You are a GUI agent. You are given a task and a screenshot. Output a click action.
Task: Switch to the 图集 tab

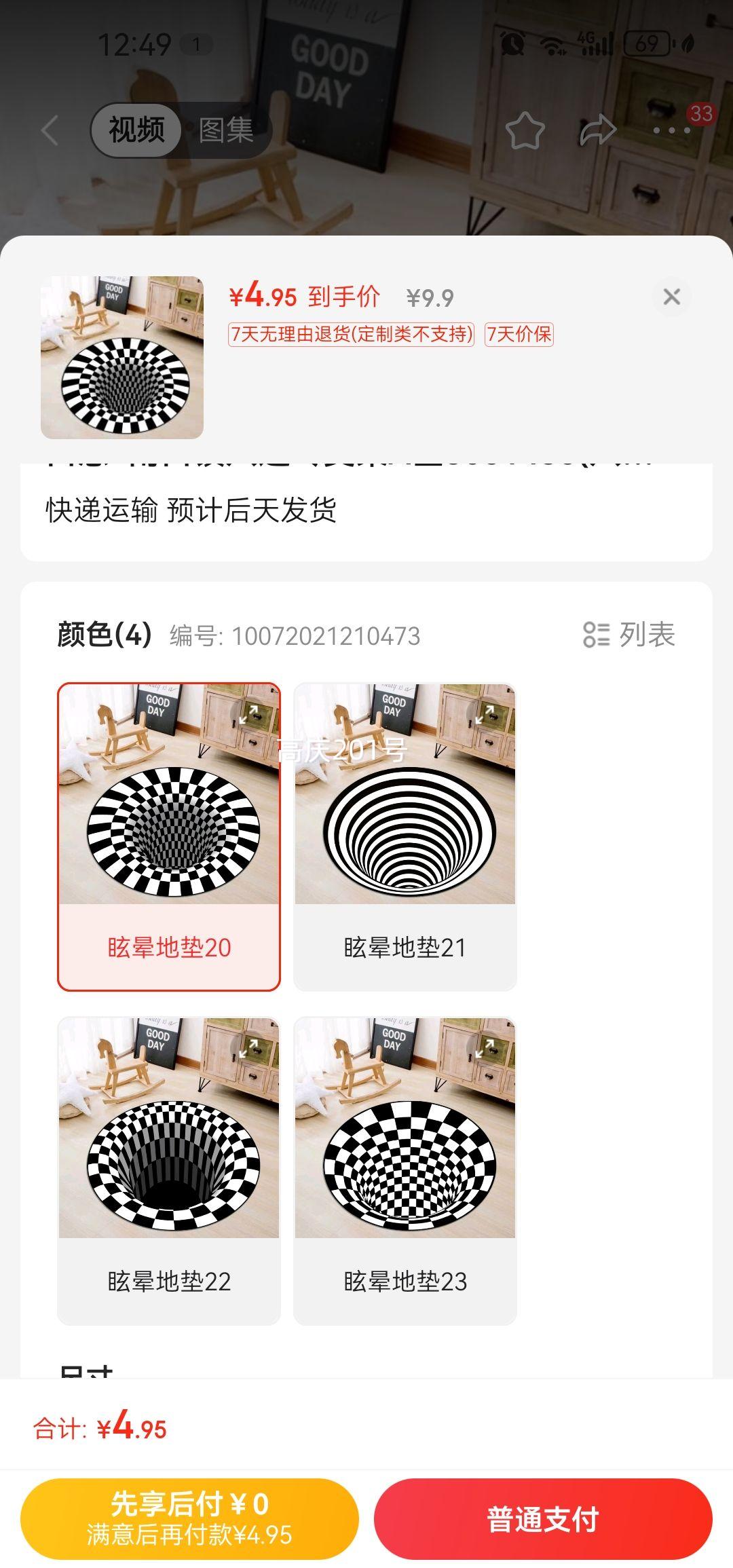point(227,130)
